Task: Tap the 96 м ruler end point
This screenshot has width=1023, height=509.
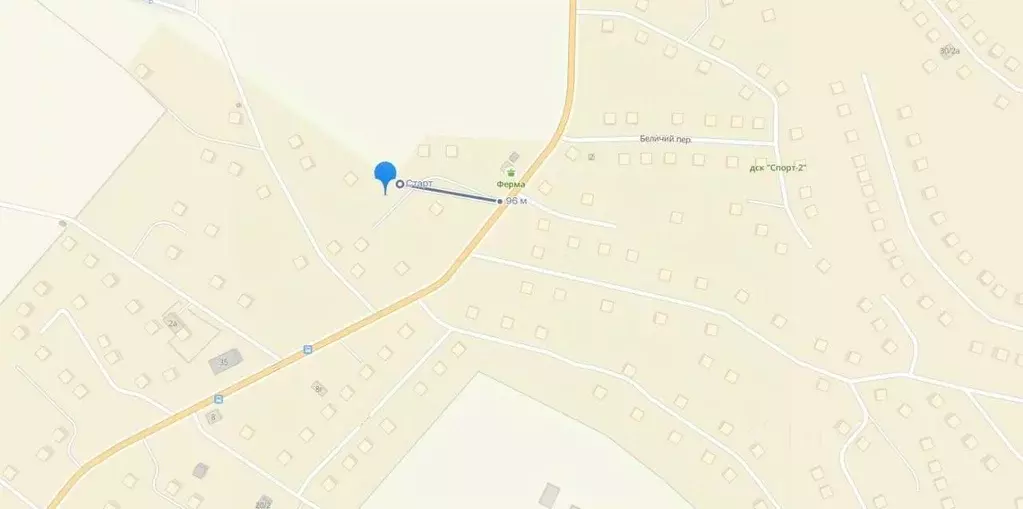Action: pyautogui.click(x=500, y=201)
